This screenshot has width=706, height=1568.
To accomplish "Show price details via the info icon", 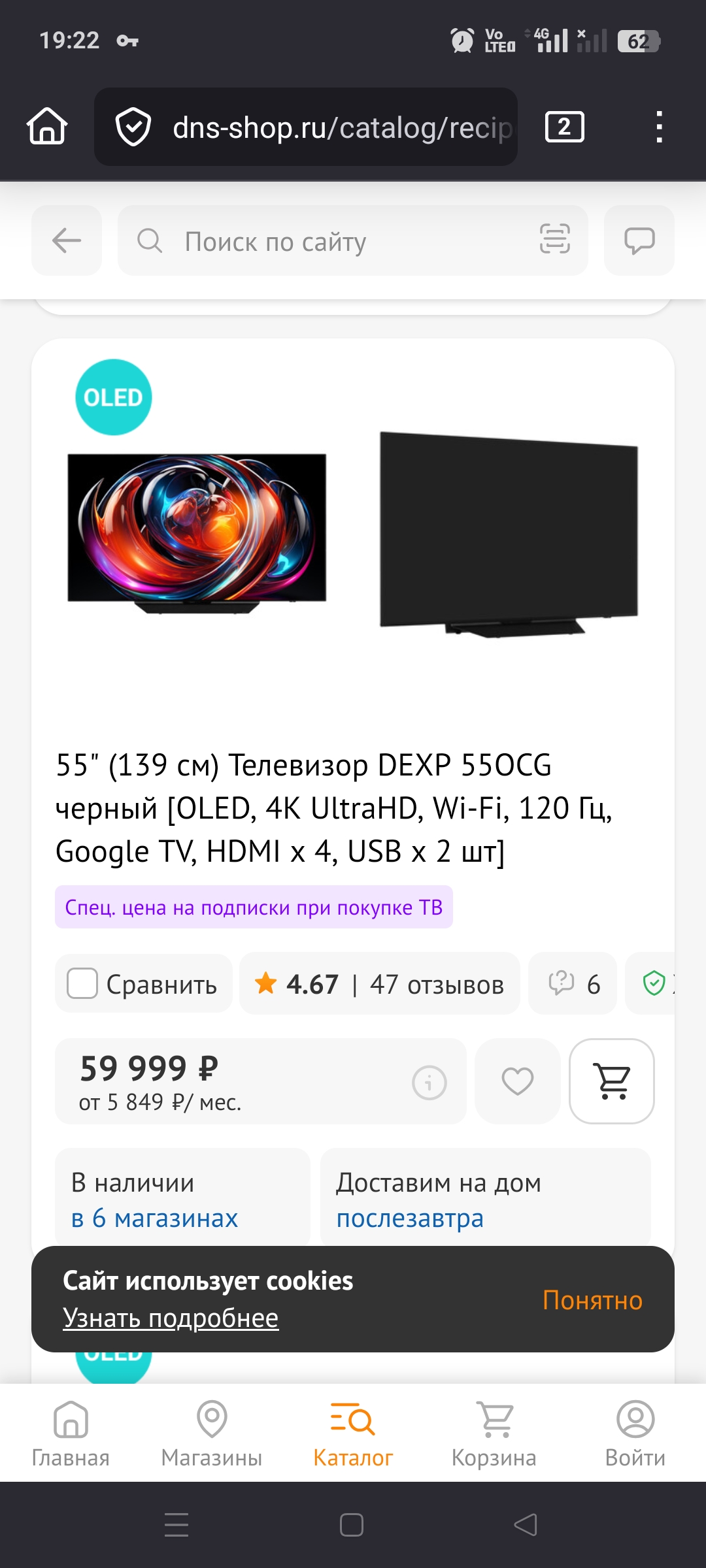I will [429, 1083].
